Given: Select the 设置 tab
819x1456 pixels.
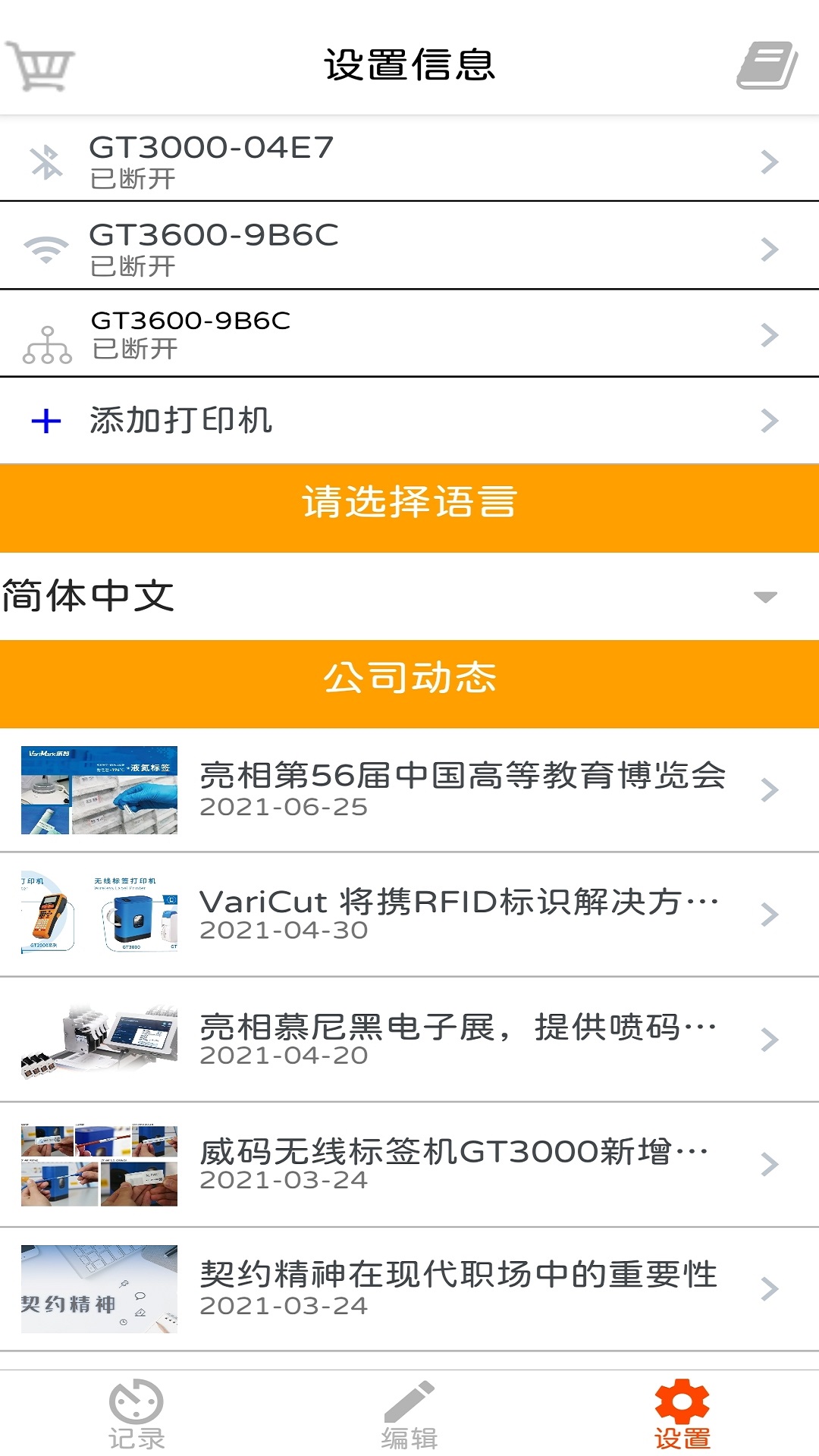Looking at the screenshot, I should [682, 1415].
